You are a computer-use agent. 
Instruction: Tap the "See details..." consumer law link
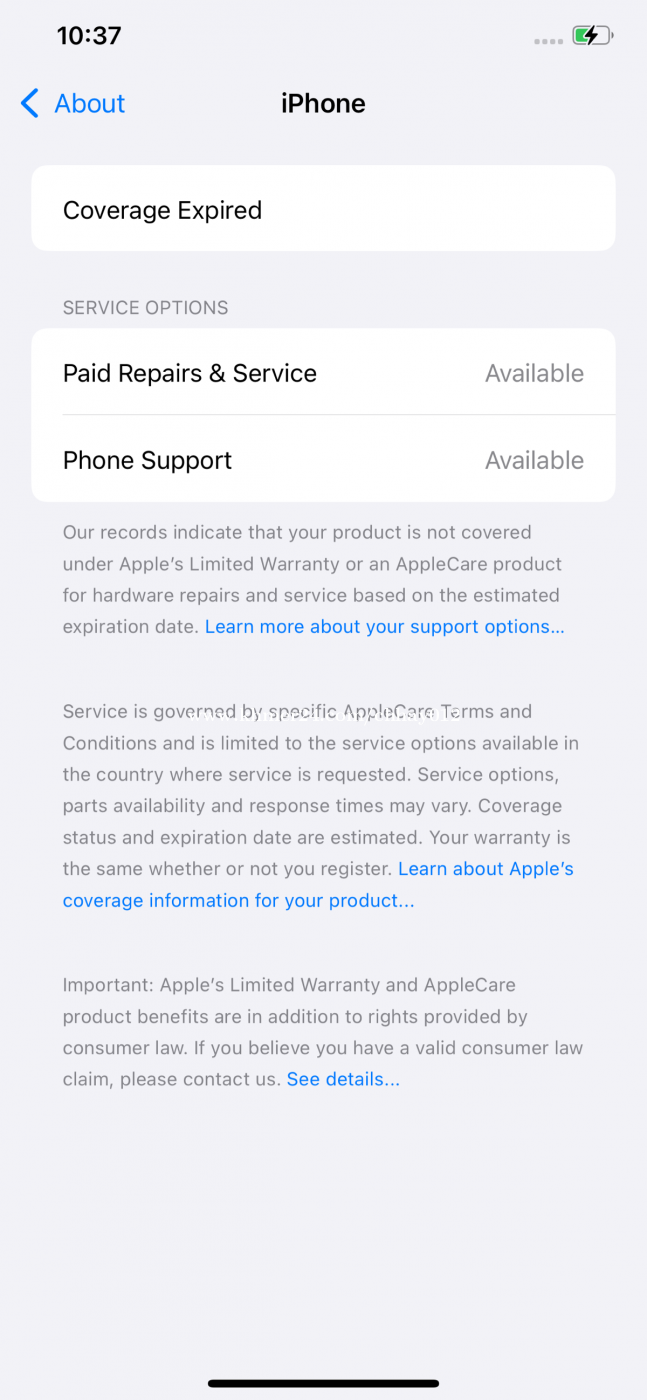(x=343, y=1079)
